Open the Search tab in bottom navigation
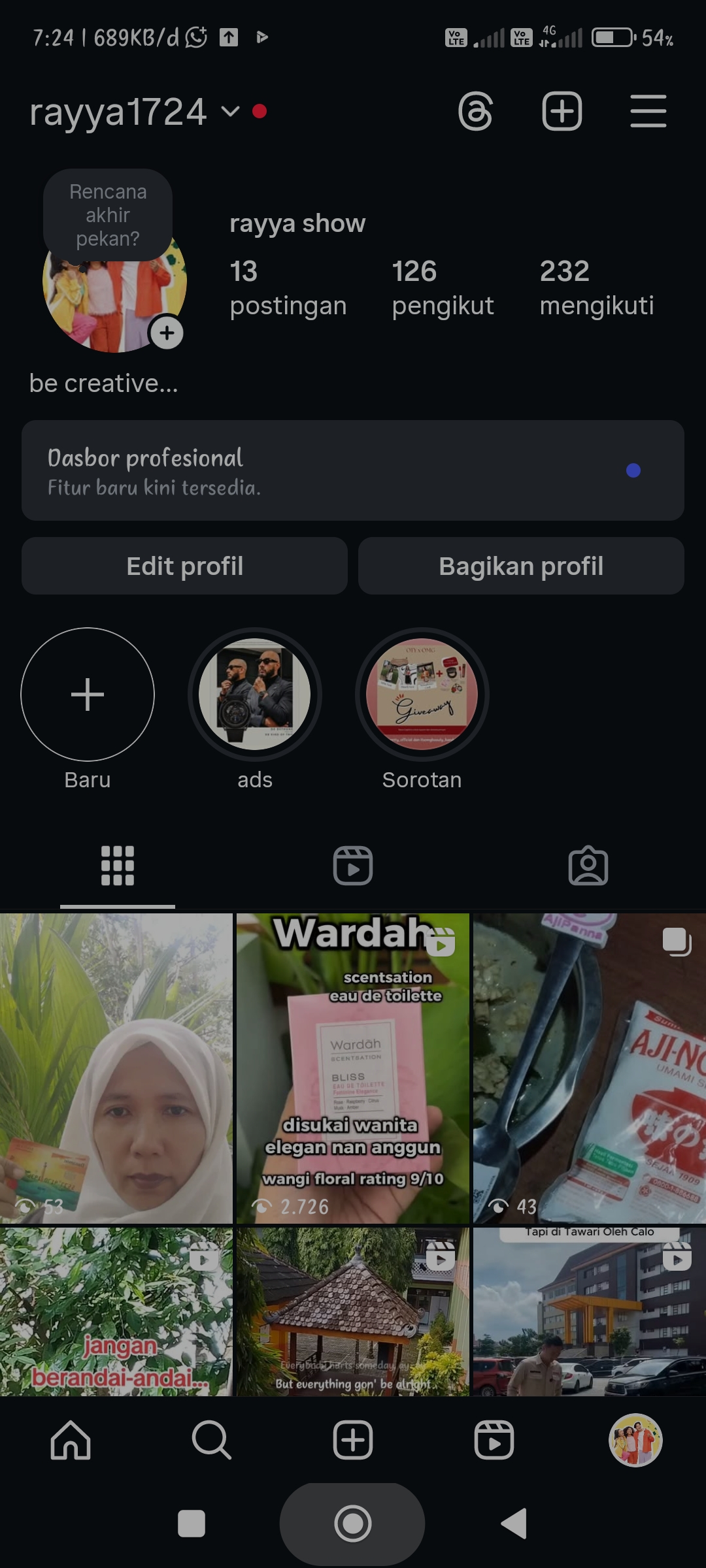 tap(211, 1440)
